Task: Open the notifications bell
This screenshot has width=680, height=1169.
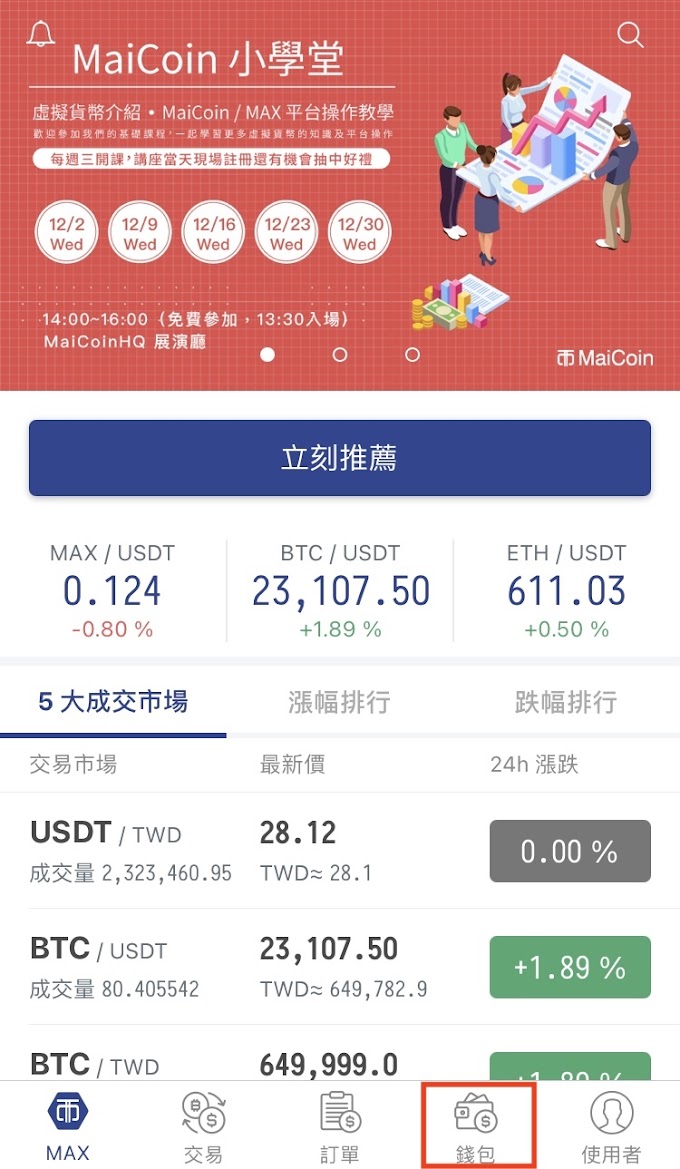Action: (41, 34)
